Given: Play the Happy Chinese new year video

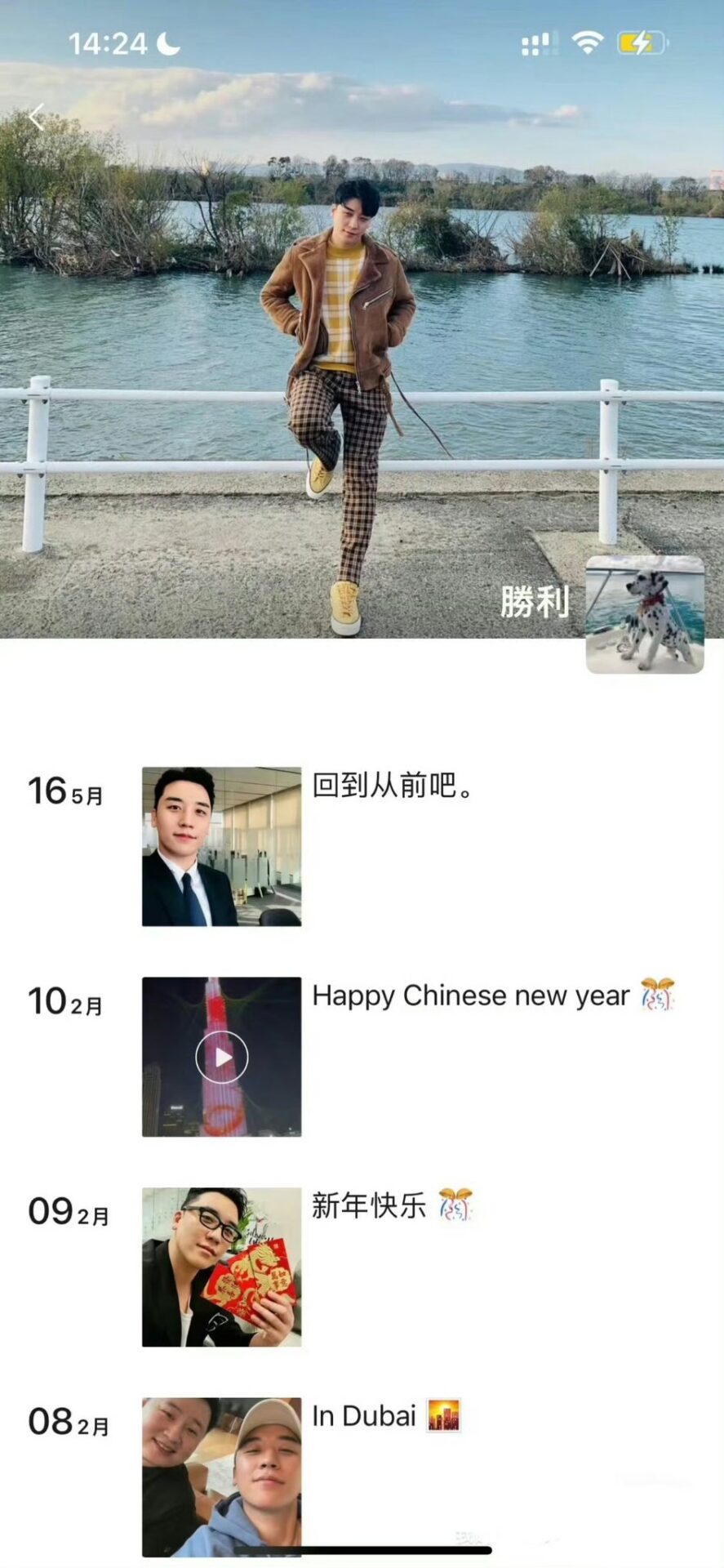Looking at the screenshot, I should click(221, 1057).
